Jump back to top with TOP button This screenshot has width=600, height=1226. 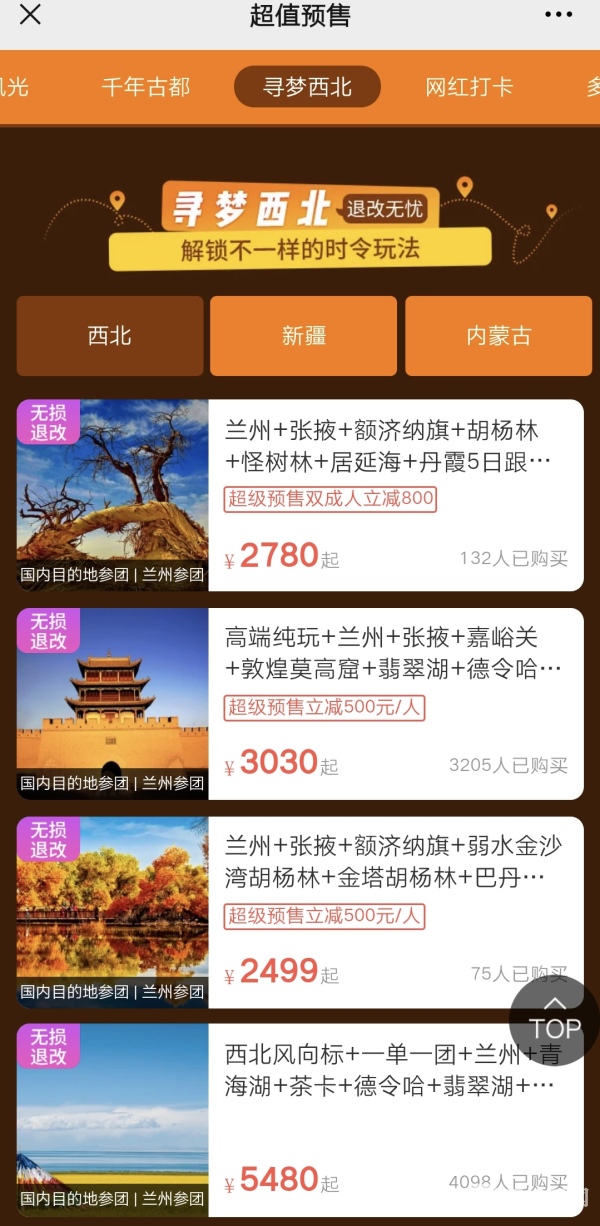[x=554, y=1017]
